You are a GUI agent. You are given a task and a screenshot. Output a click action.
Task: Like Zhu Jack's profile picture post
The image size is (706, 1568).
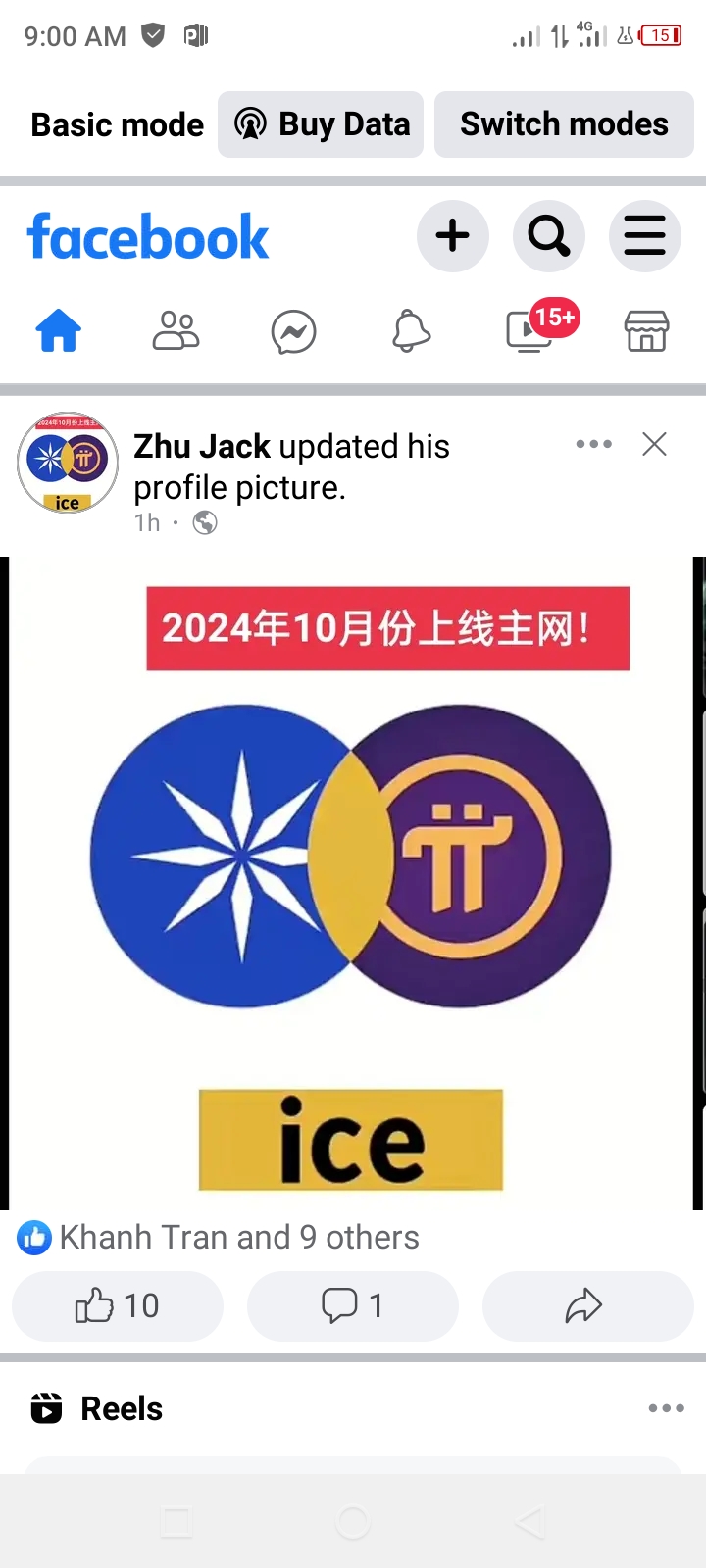[x=118, y=1305]
